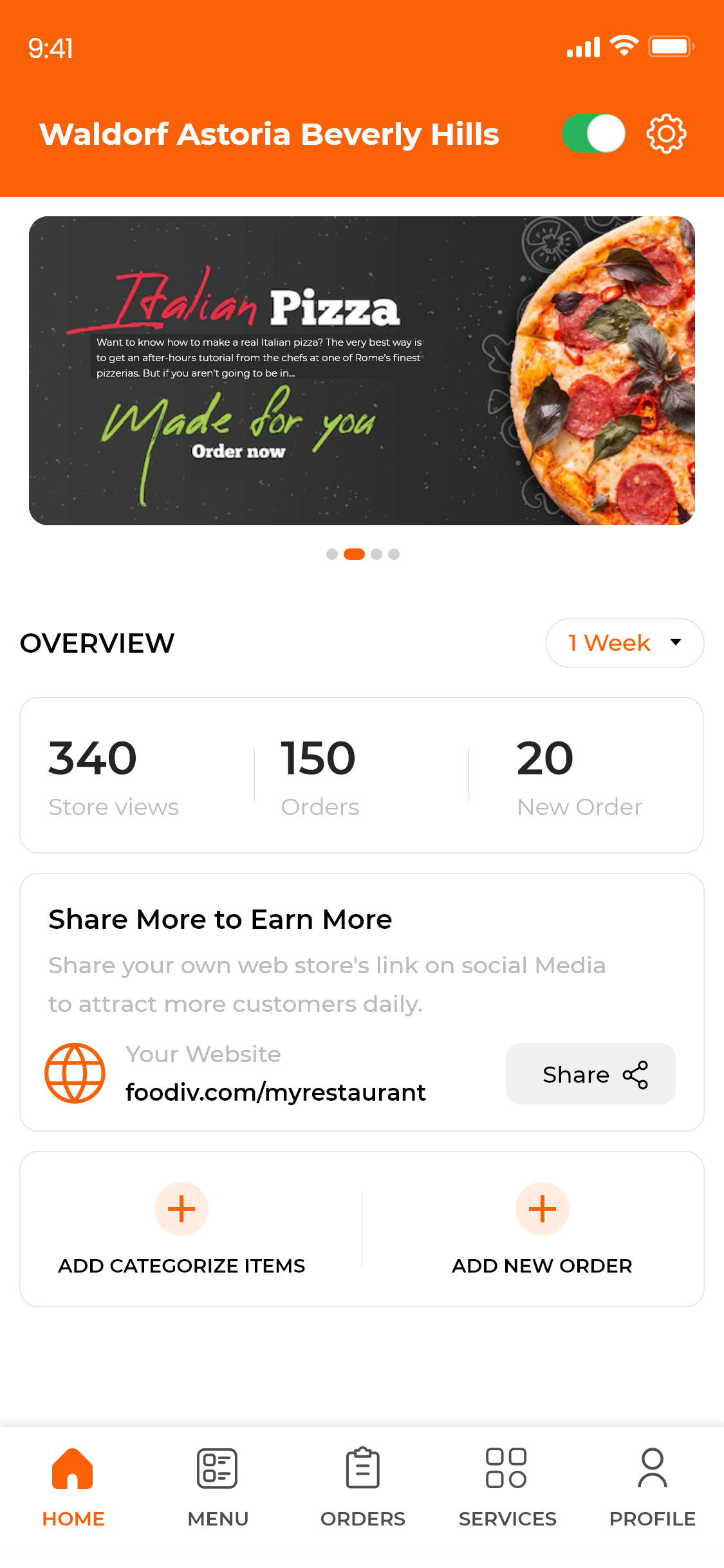
Task: Open the 1 Week period dropdown
Action: (x=624, y=642)
